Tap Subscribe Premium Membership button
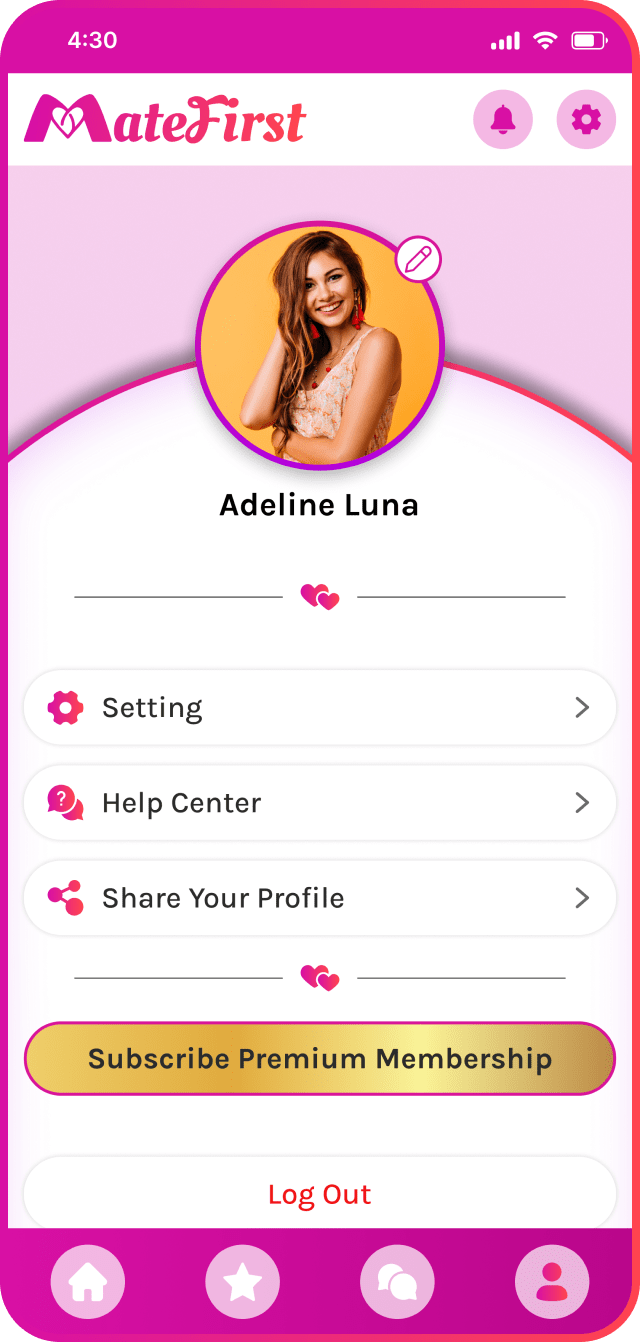This screenshot has height=1342, width=640. tap(319, 1059)
